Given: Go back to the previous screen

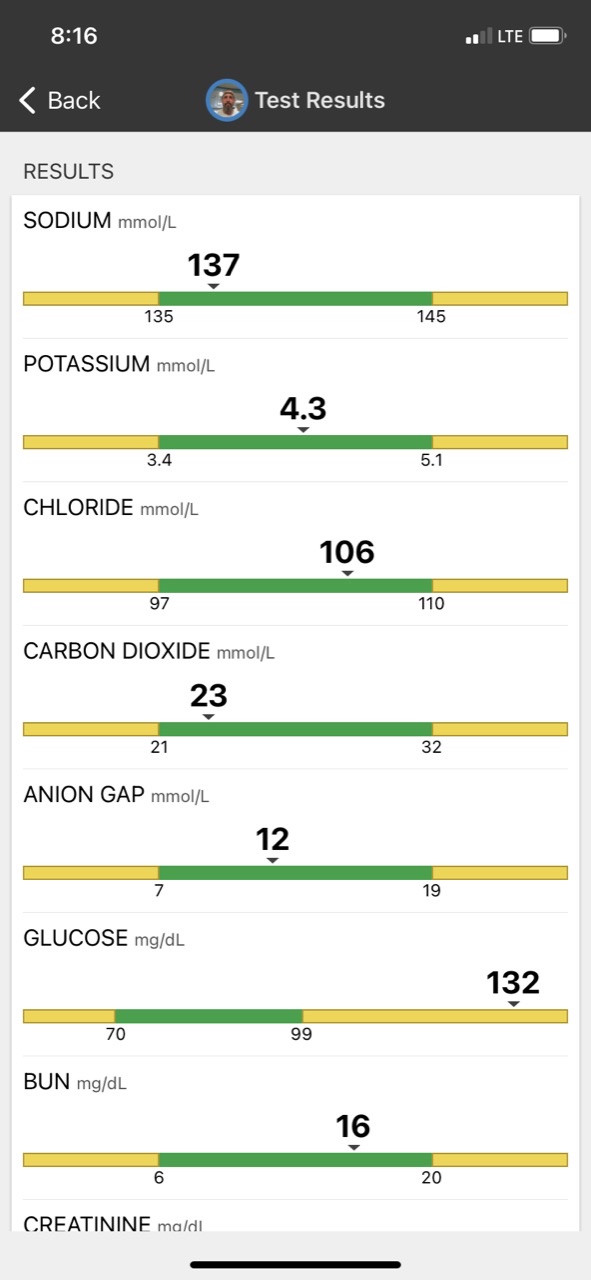Looking at the screenshot, I should (60, 100).
